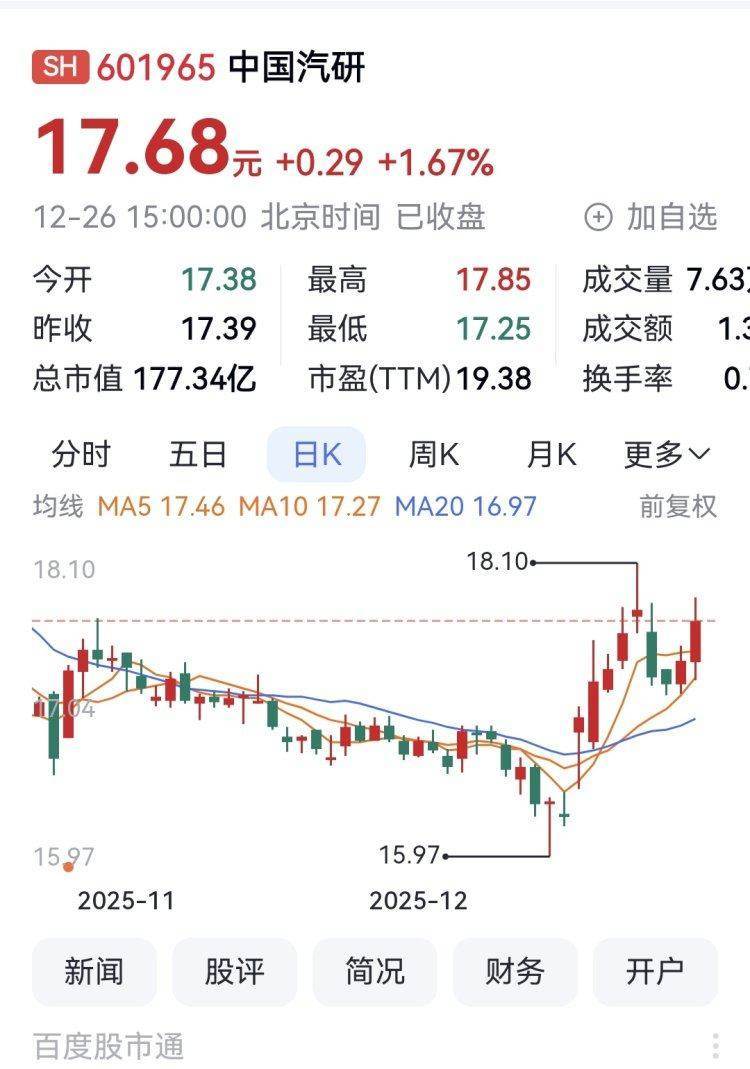
Task: Switch to the 分时 chart tab
Action: click(x=81, y=455)
